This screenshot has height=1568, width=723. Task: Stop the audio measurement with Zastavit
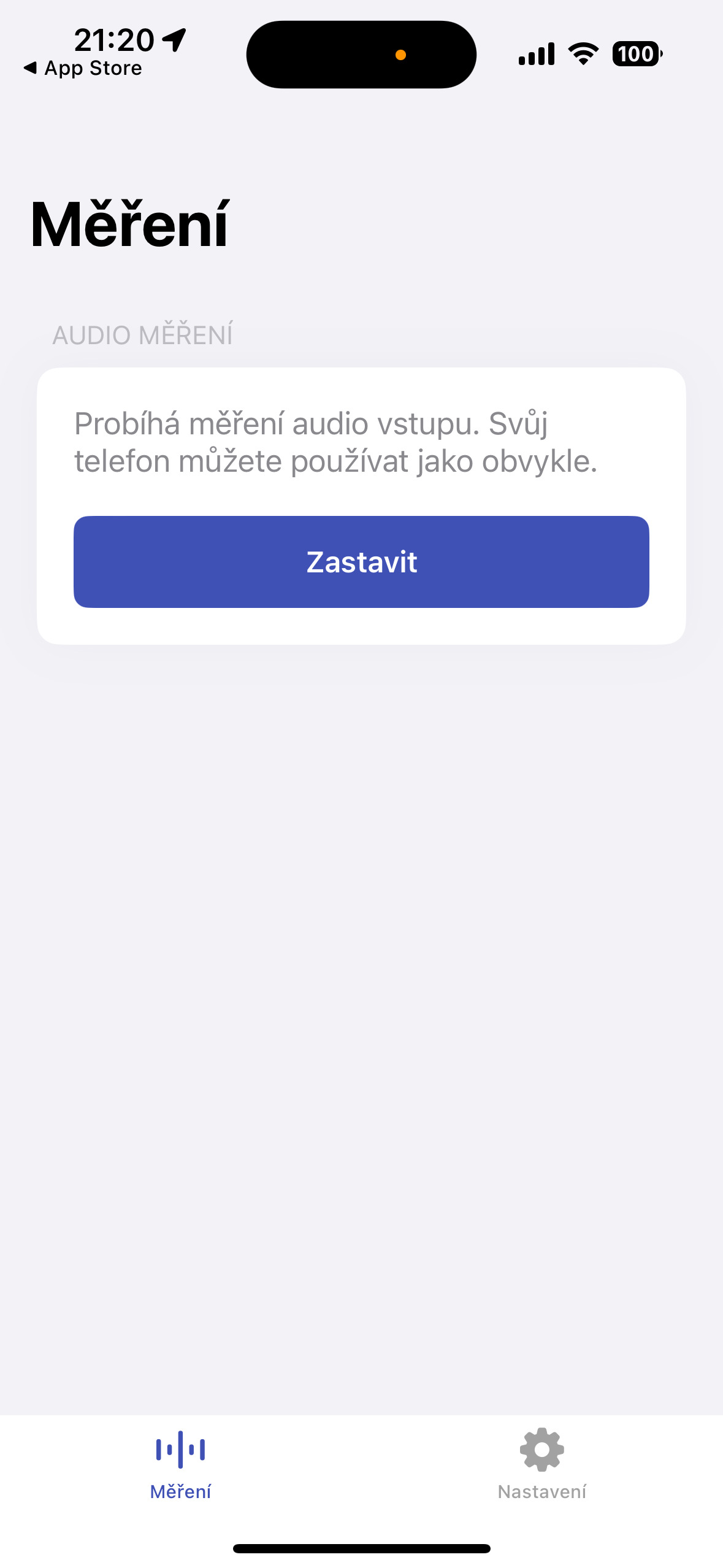click(x=361, y=561)
